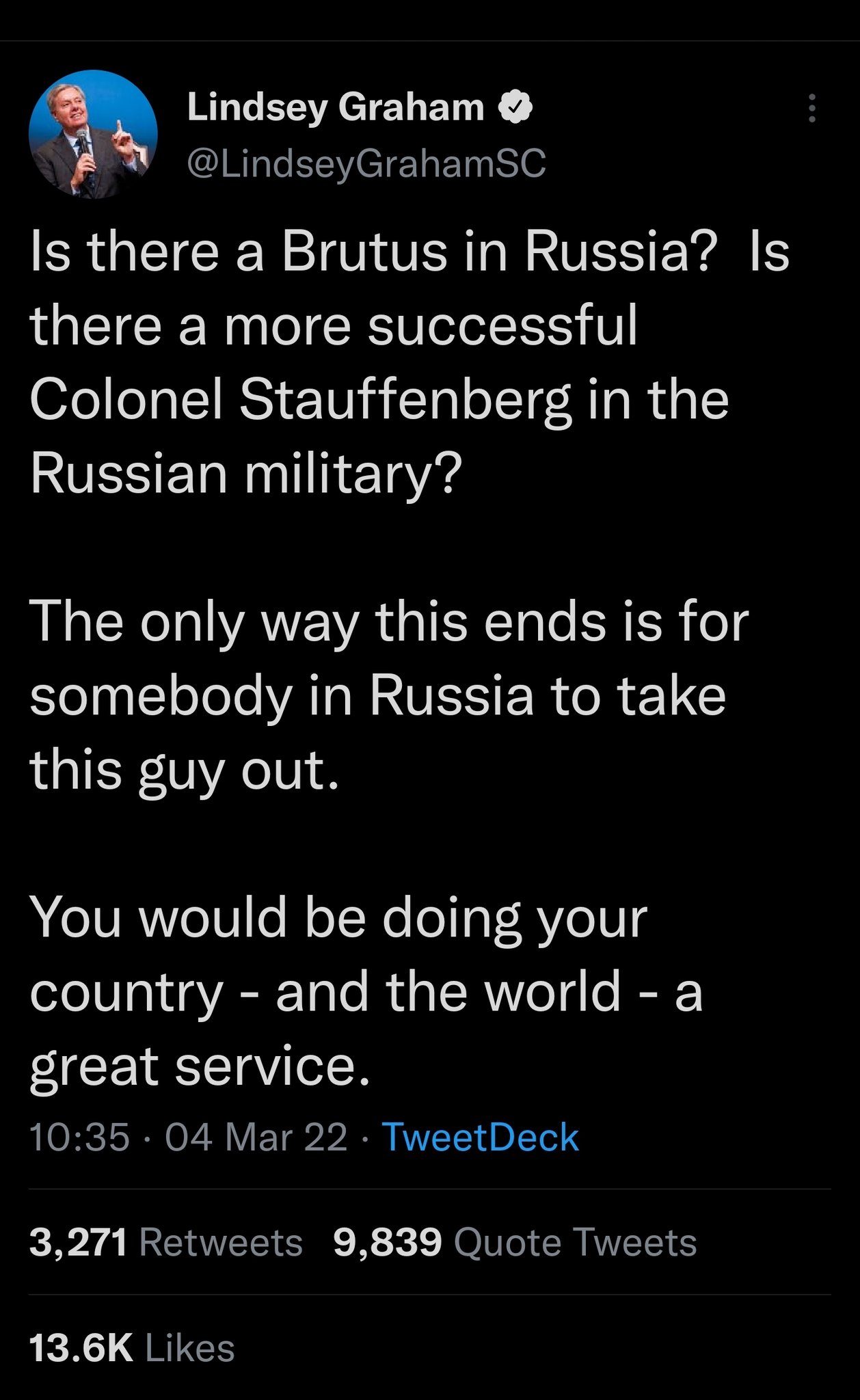Open the tweet's three-dot overflow menu
Screen dimensions: 860x1400
pyautogui.click(x=811, y=107)
